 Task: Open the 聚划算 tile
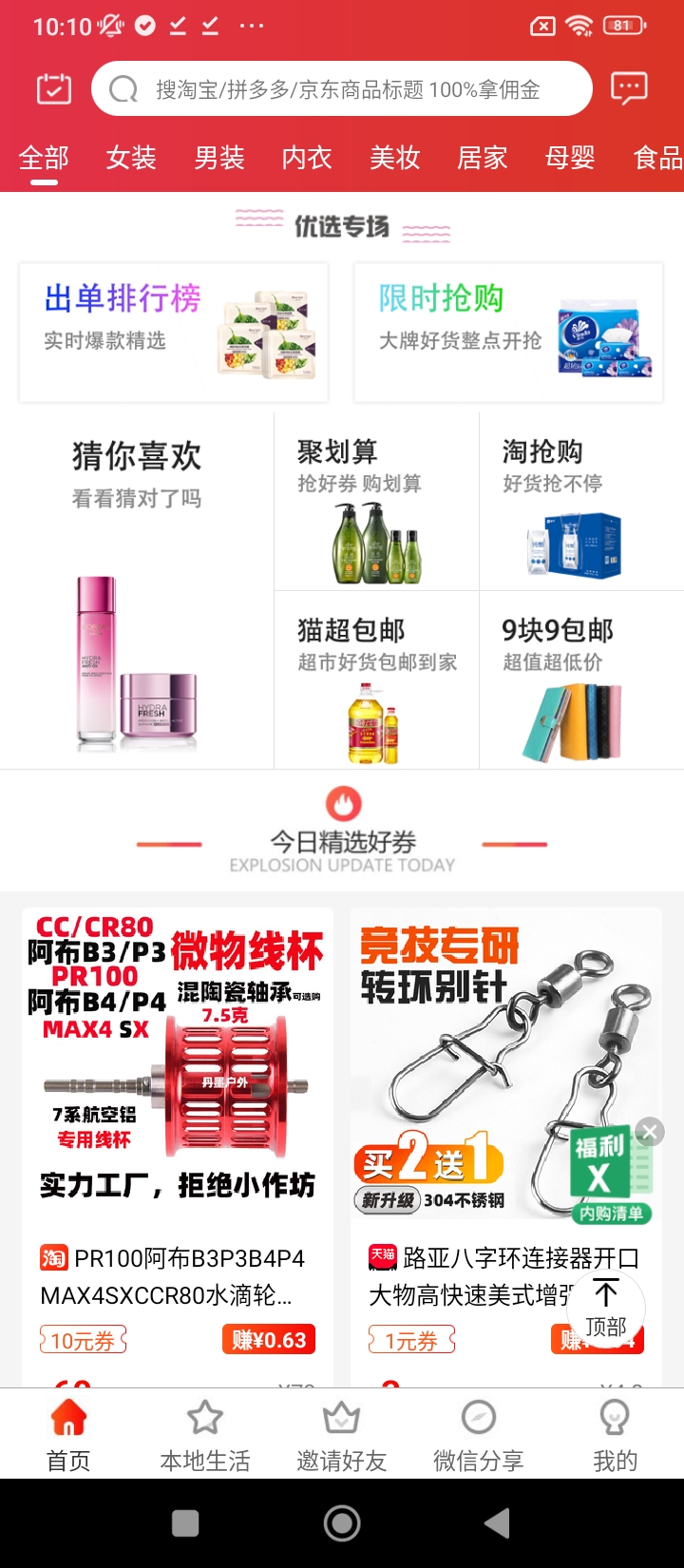[376, 502]
